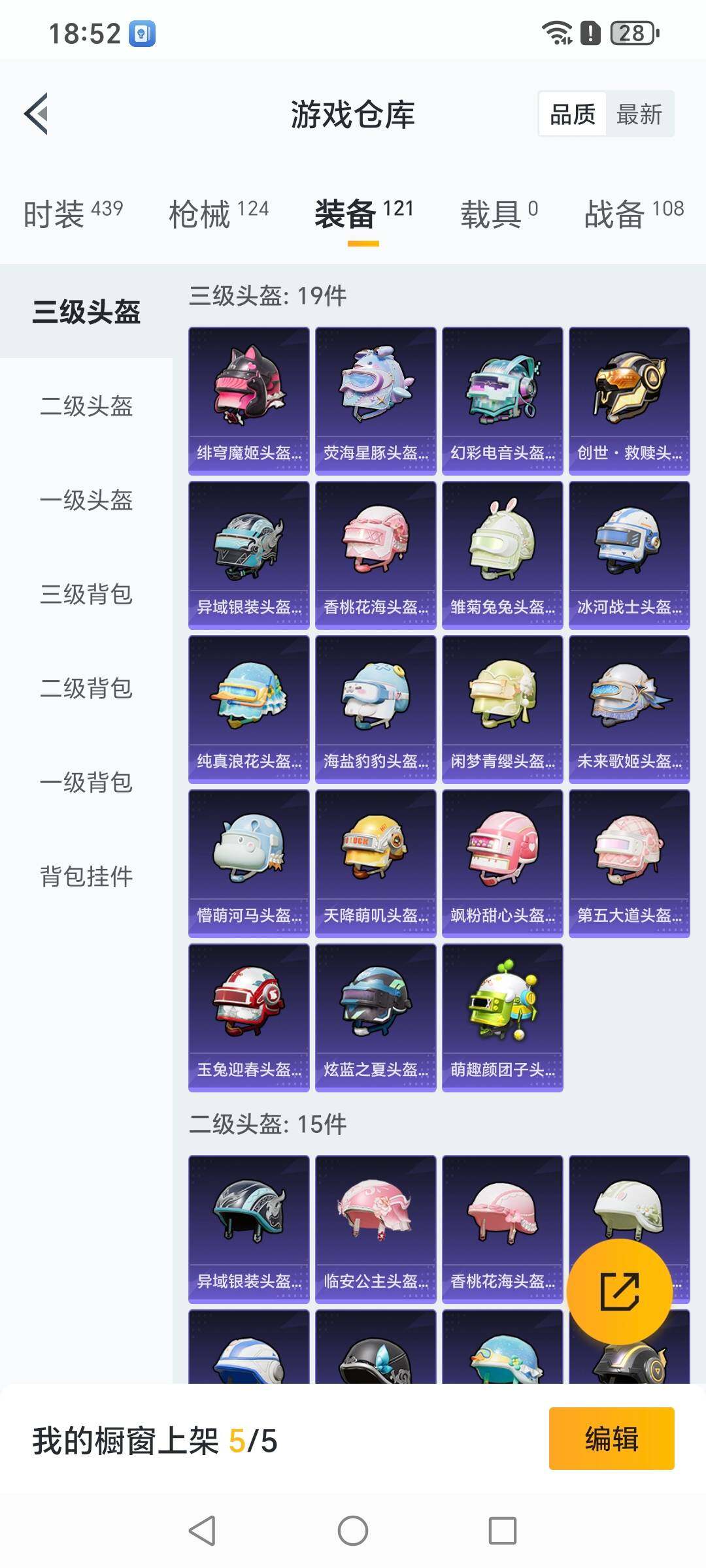Viewport: 706px width, 1568px height.
Task: Go back using the top-left arrow
Action: click(x=37, y=114)
